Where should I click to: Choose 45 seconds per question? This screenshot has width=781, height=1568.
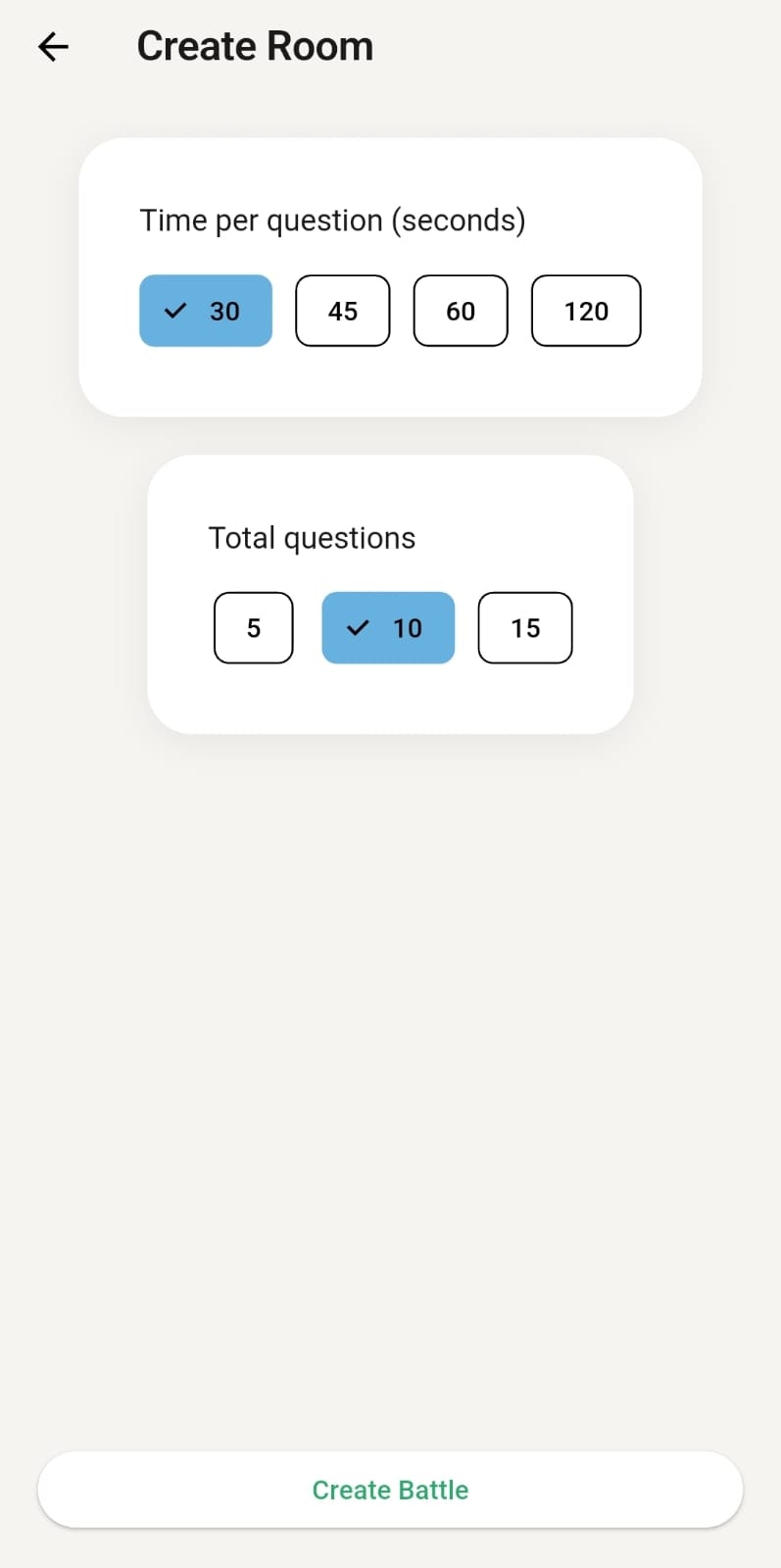pyautogui.click(x=343, y=311)
